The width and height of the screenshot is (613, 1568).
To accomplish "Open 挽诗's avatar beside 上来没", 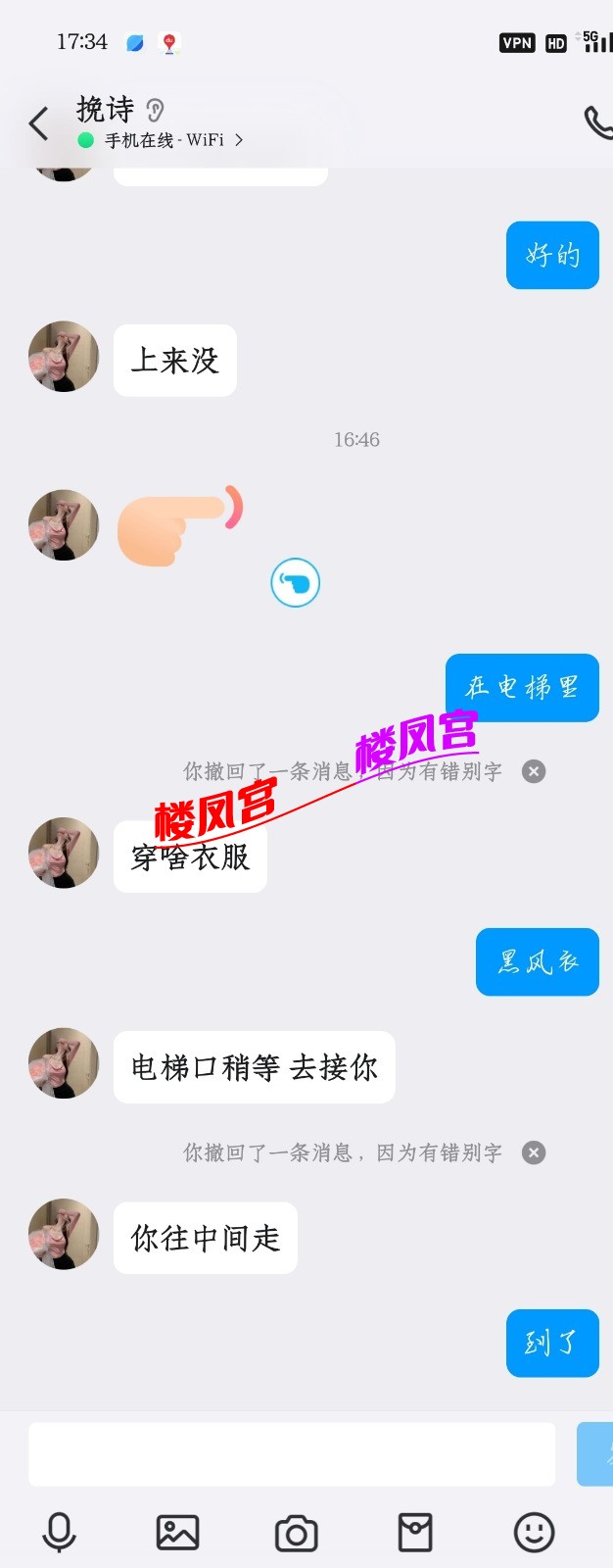I will coord(64,357).
